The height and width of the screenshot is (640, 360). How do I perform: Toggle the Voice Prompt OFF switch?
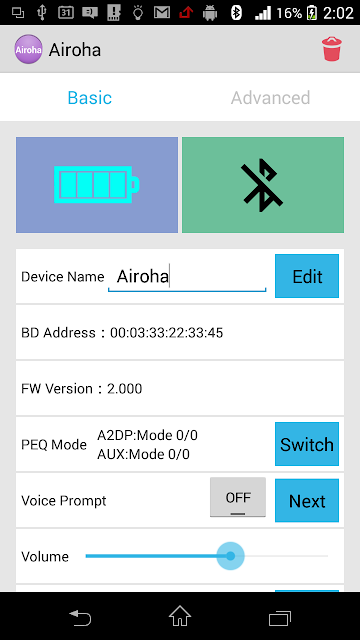238,498
